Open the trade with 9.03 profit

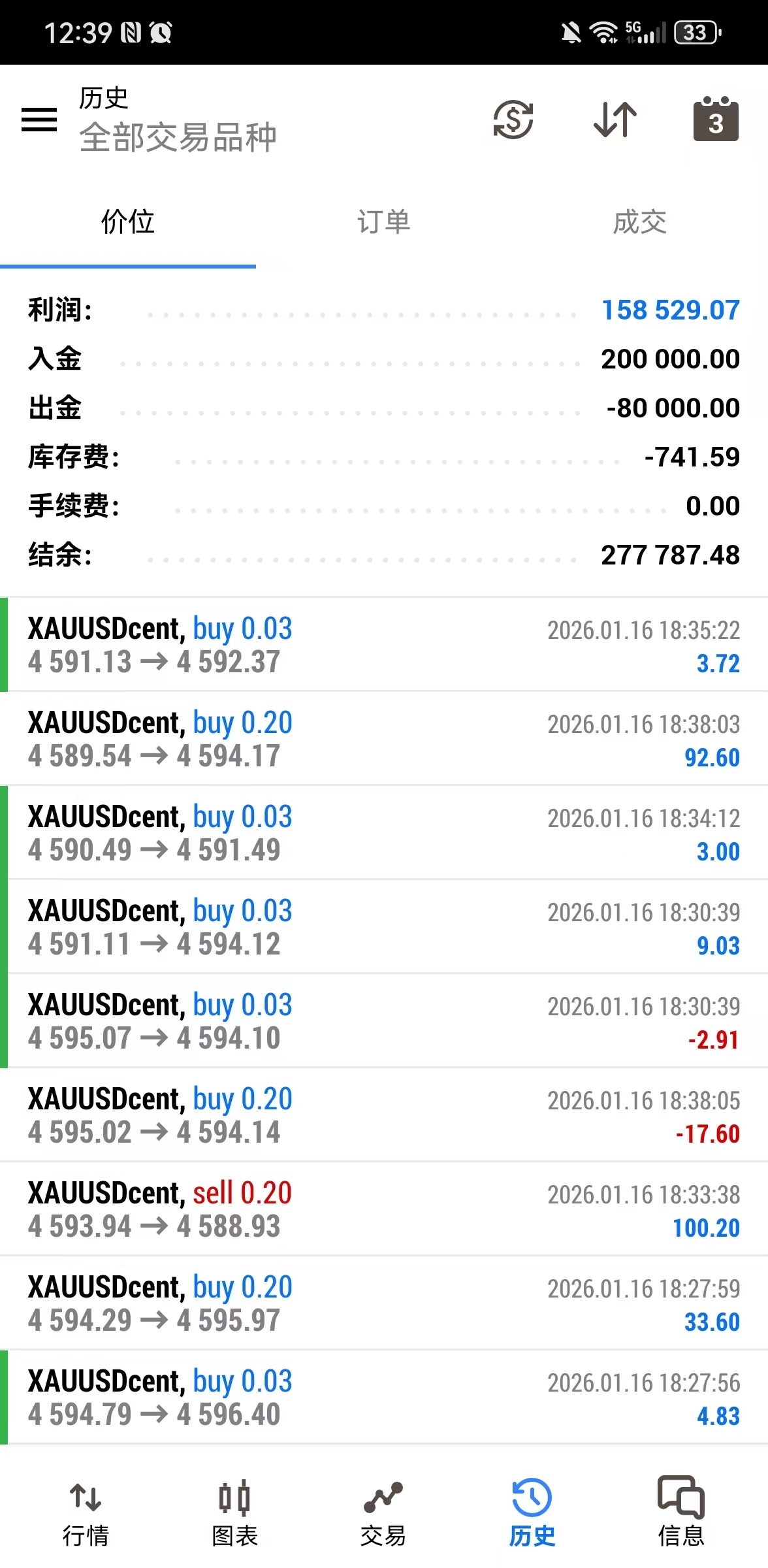click(x=384, y=927)
